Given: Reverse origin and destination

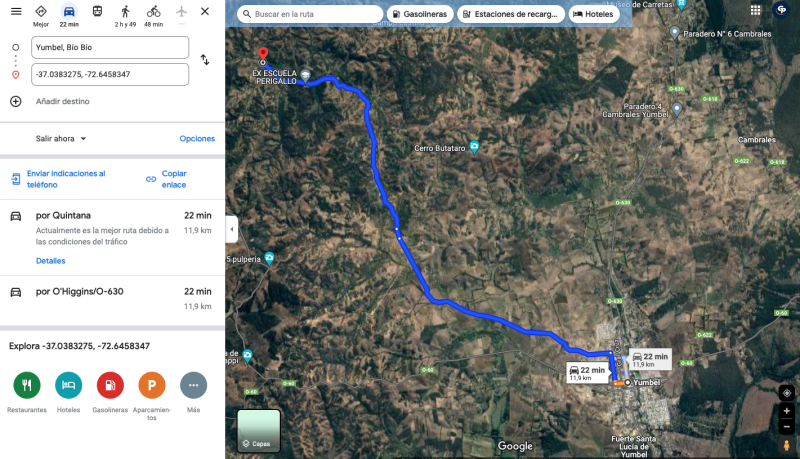Looking at the screenshot, I should coord(205,60).
